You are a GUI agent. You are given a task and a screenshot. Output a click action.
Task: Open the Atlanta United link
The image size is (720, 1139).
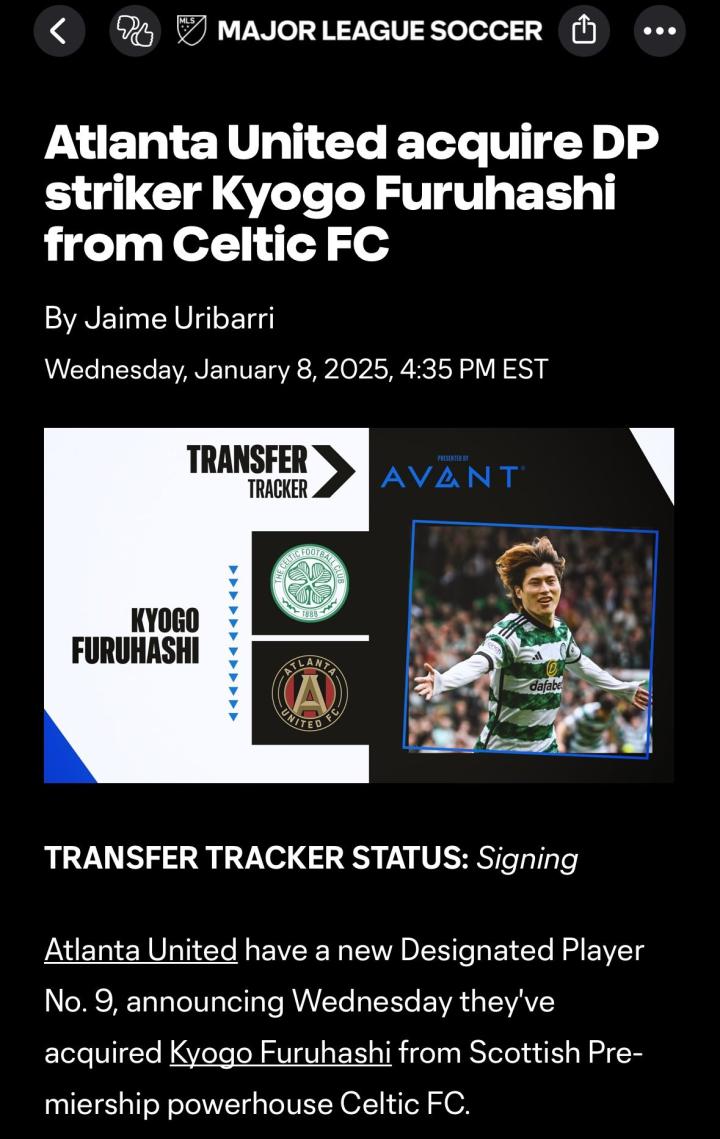(141, 949)
